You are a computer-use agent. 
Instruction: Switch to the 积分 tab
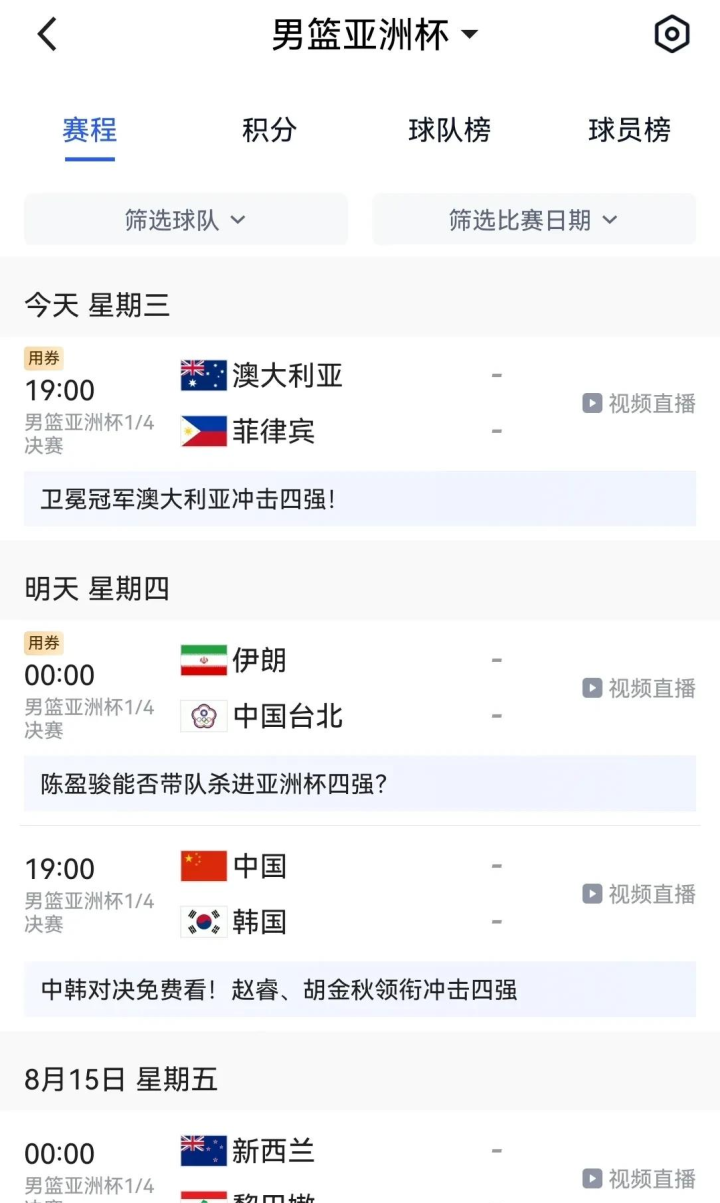click(269, 130)
